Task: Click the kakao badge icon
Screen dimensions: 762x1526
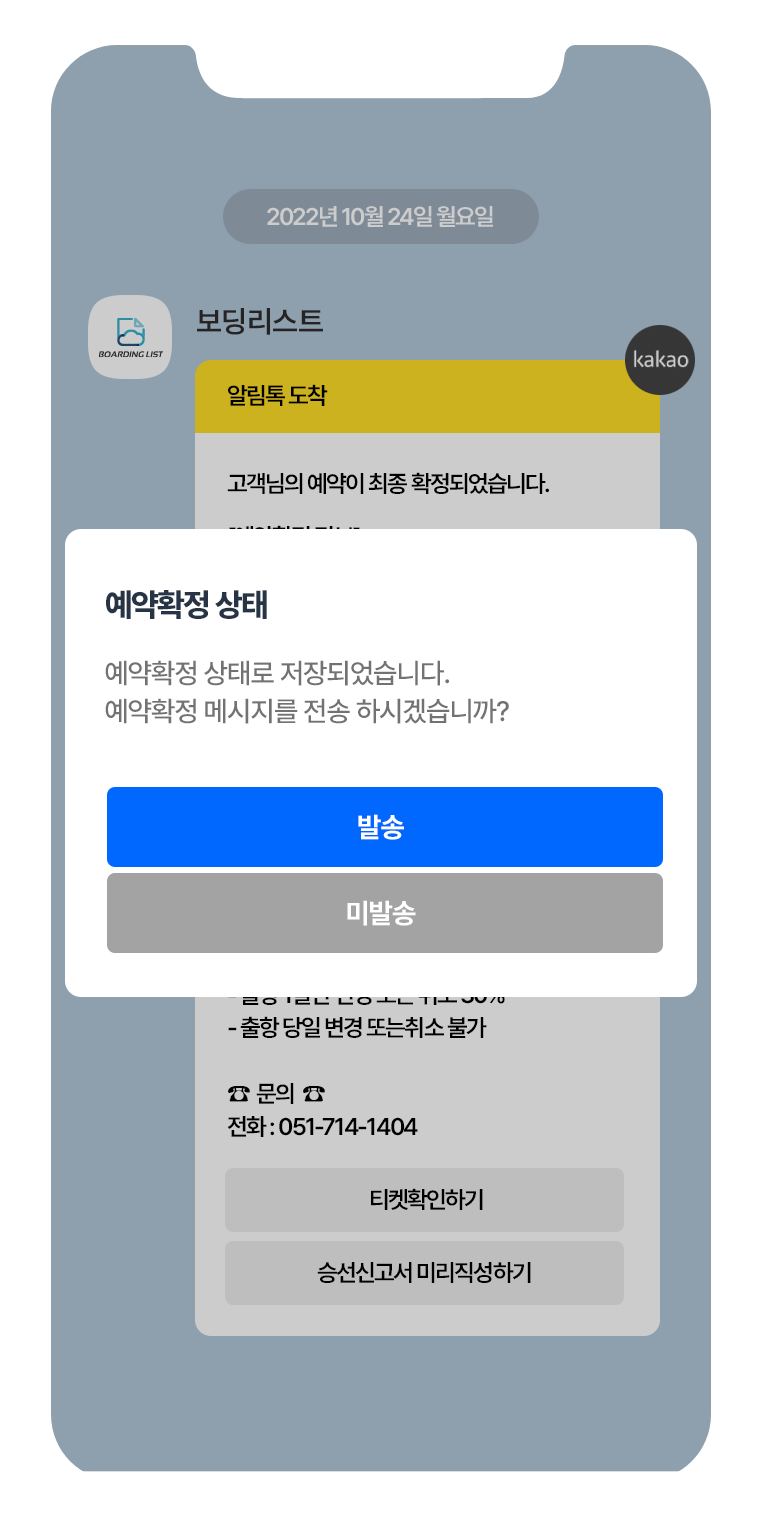Action: (x=659, y=360)
